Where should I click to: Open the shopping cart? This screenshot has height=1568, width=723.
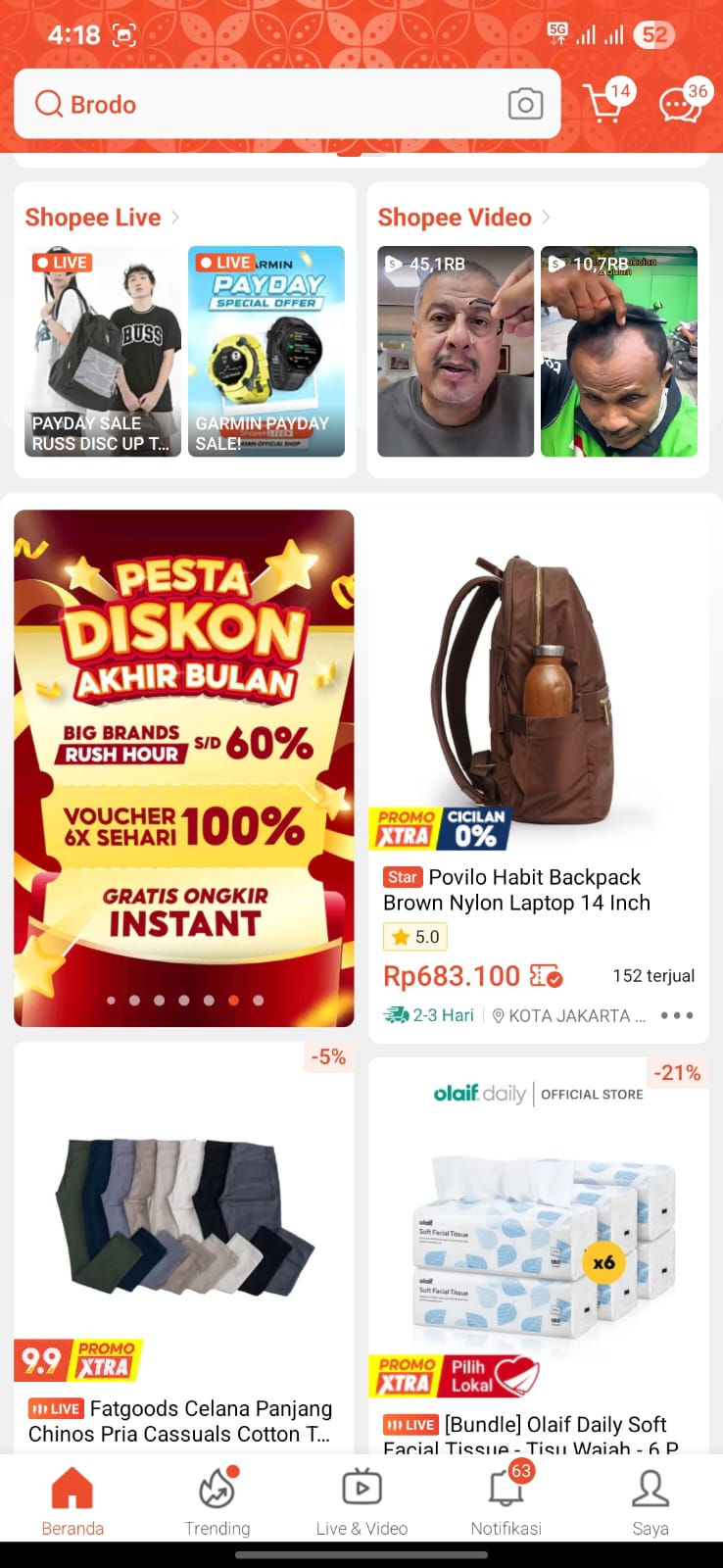(x=604, y=102)
